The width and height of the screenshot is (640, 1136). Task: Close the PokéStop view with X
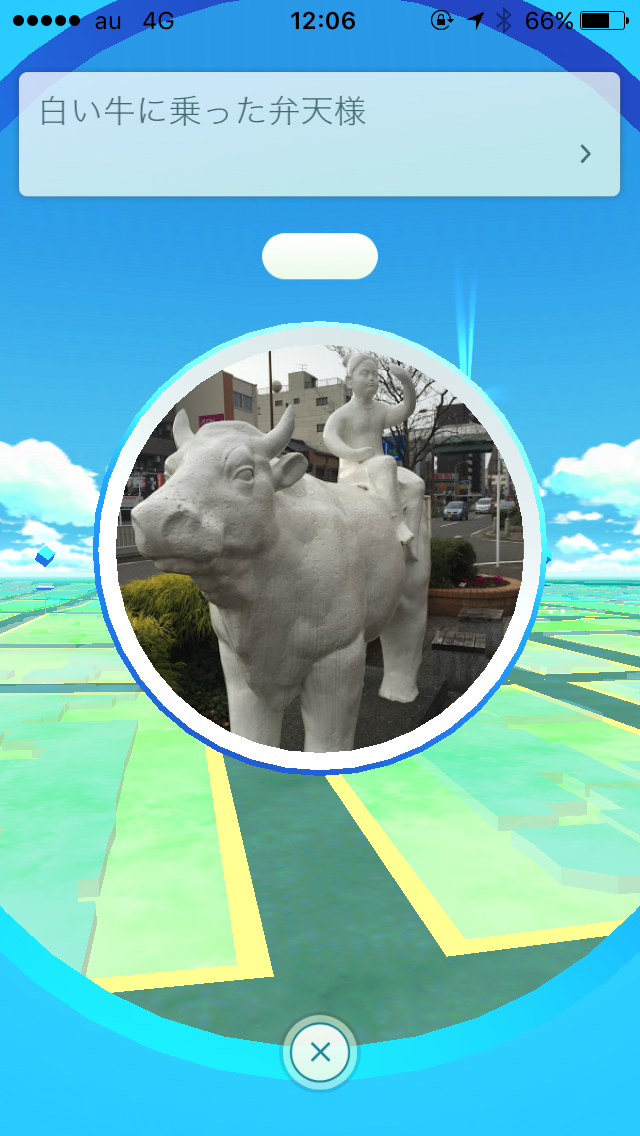(x=320, y=1052)
